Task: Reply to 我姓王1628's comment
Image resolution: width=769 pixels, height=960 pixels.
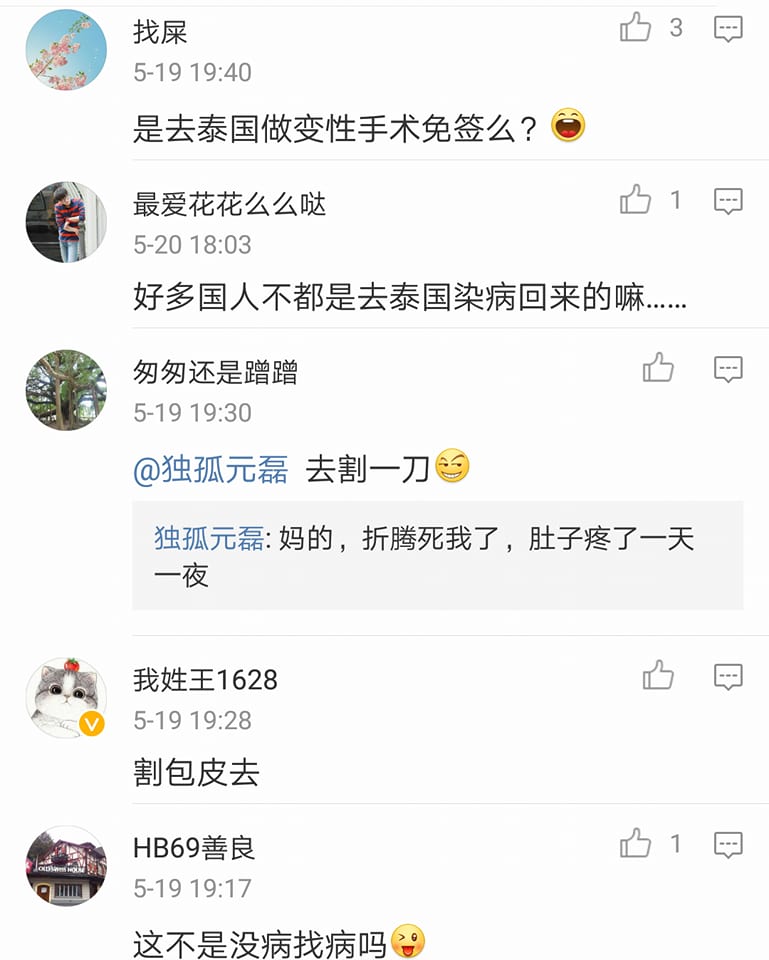Action: 728,676
